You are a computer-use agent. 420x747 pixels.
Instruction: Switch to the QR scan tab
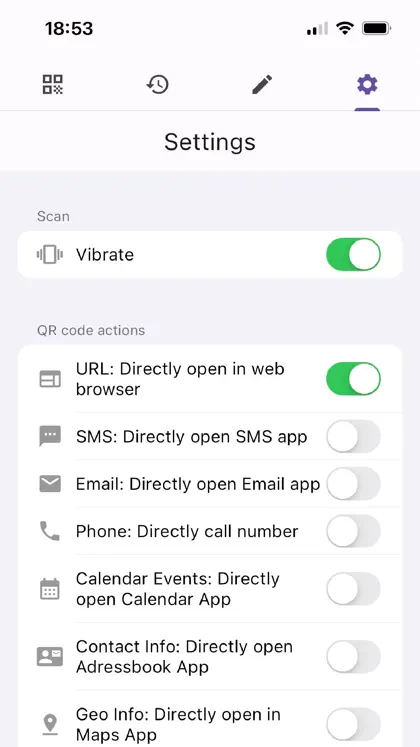[52, 84]
